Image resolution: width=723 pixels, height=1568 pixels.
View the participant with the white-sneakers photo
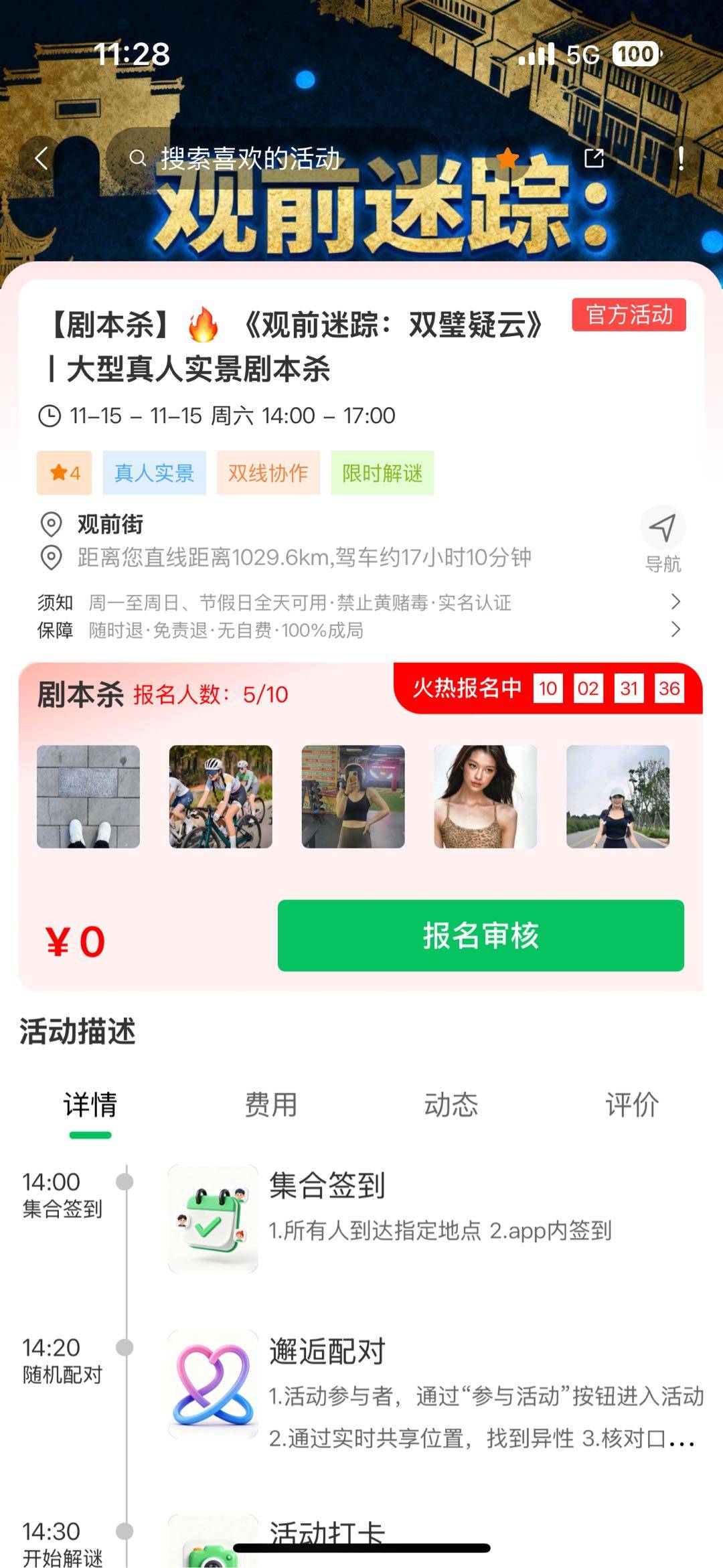88,797
